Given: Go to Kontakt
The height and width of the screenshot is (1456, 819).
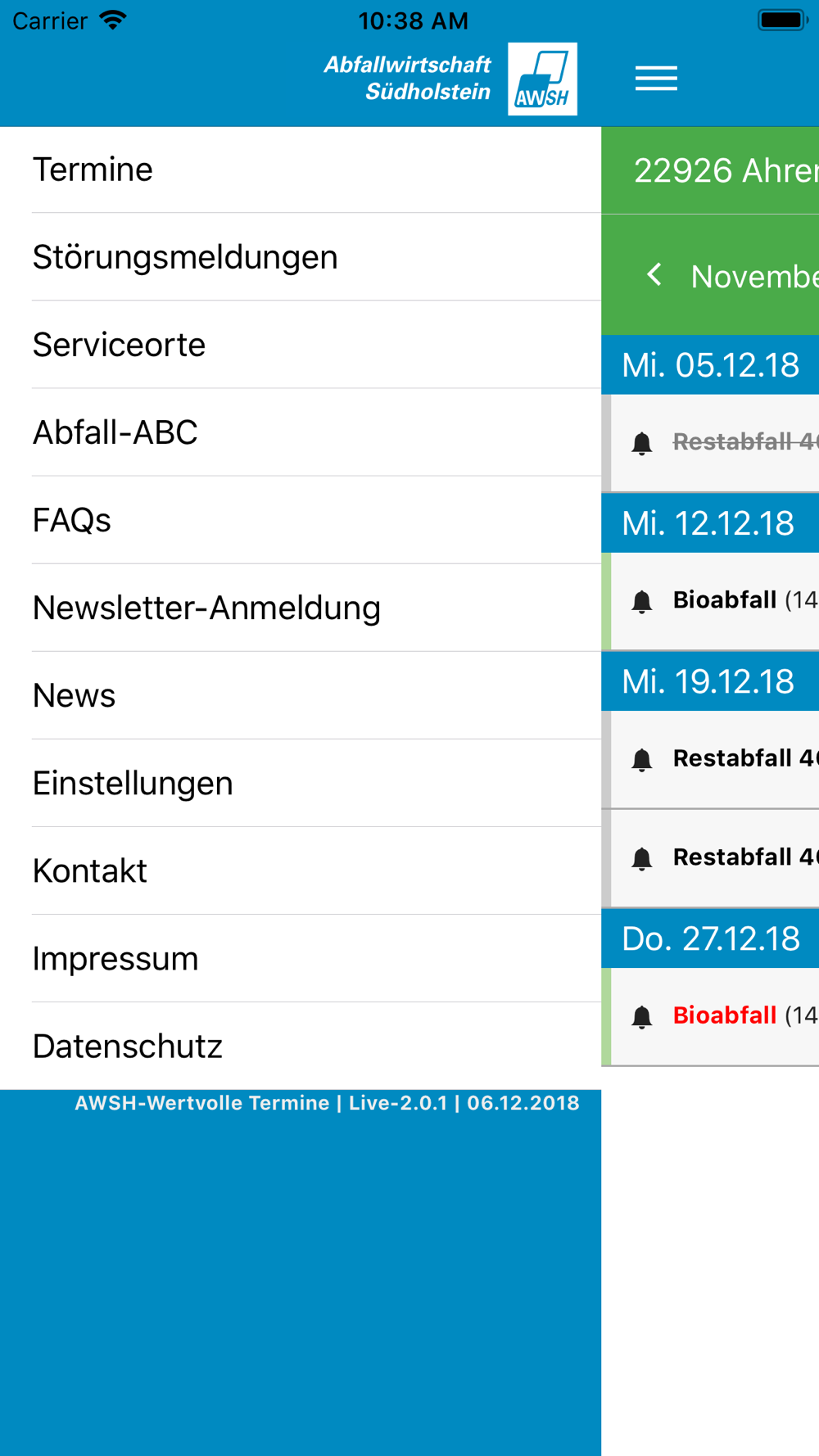Looking at the screenshot, I should point(301,870).
